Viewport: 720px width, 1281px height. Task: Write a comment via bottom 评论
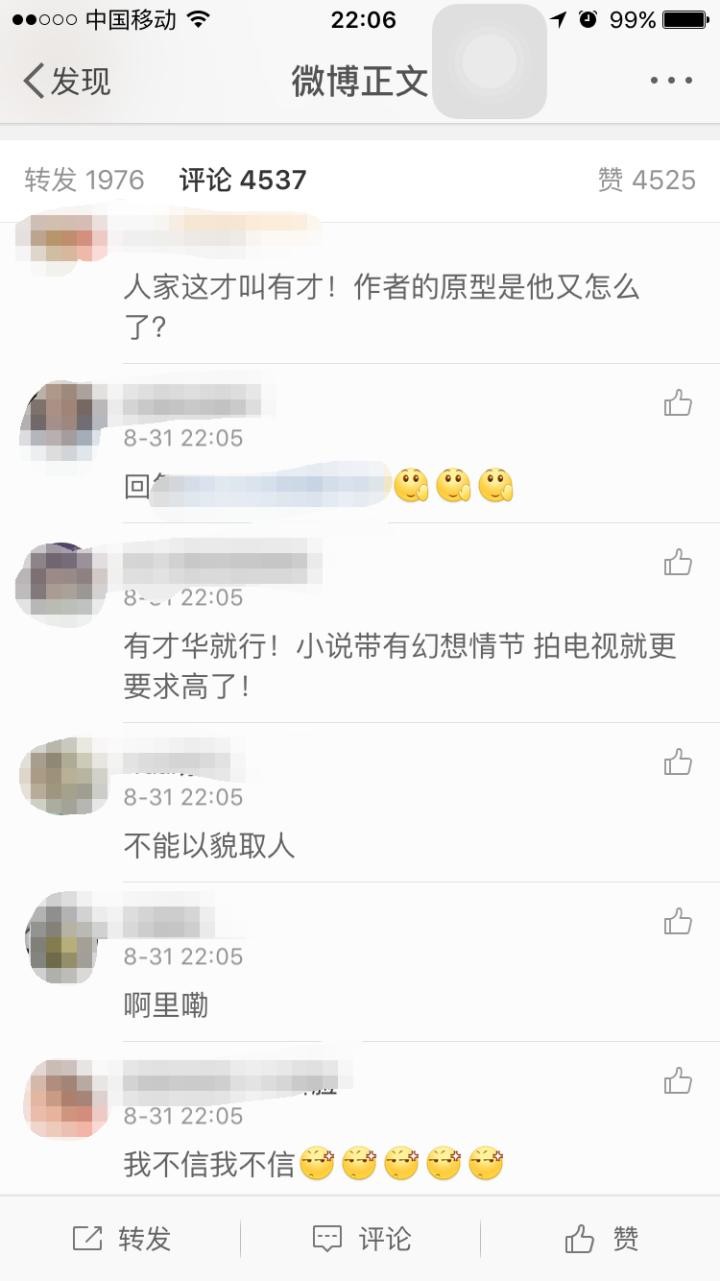(x=361, y=1239)
